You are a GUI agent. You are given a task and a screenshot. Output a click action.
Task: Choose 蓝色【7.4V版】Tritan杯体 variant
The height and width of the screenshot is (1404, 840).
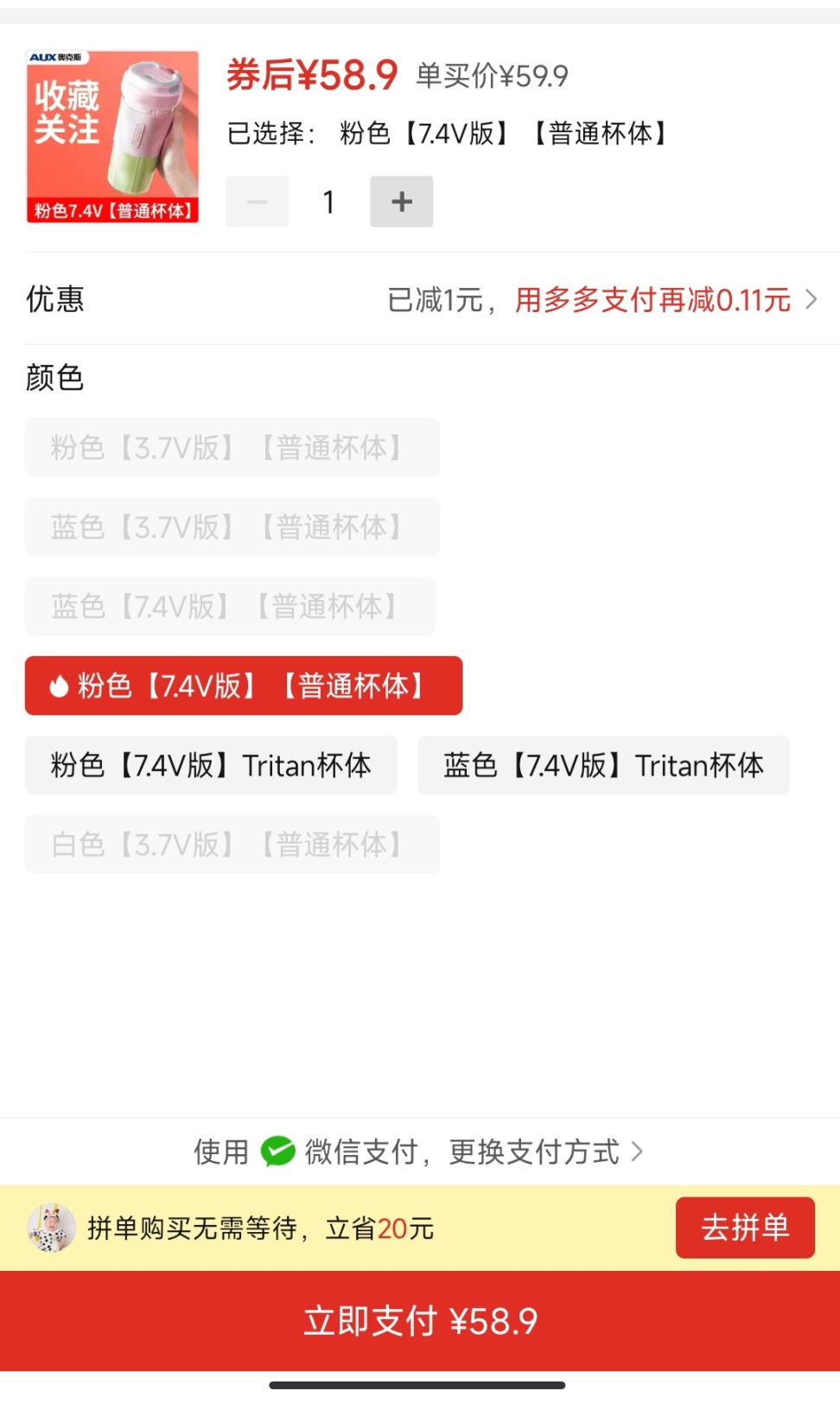coord(603,765)
